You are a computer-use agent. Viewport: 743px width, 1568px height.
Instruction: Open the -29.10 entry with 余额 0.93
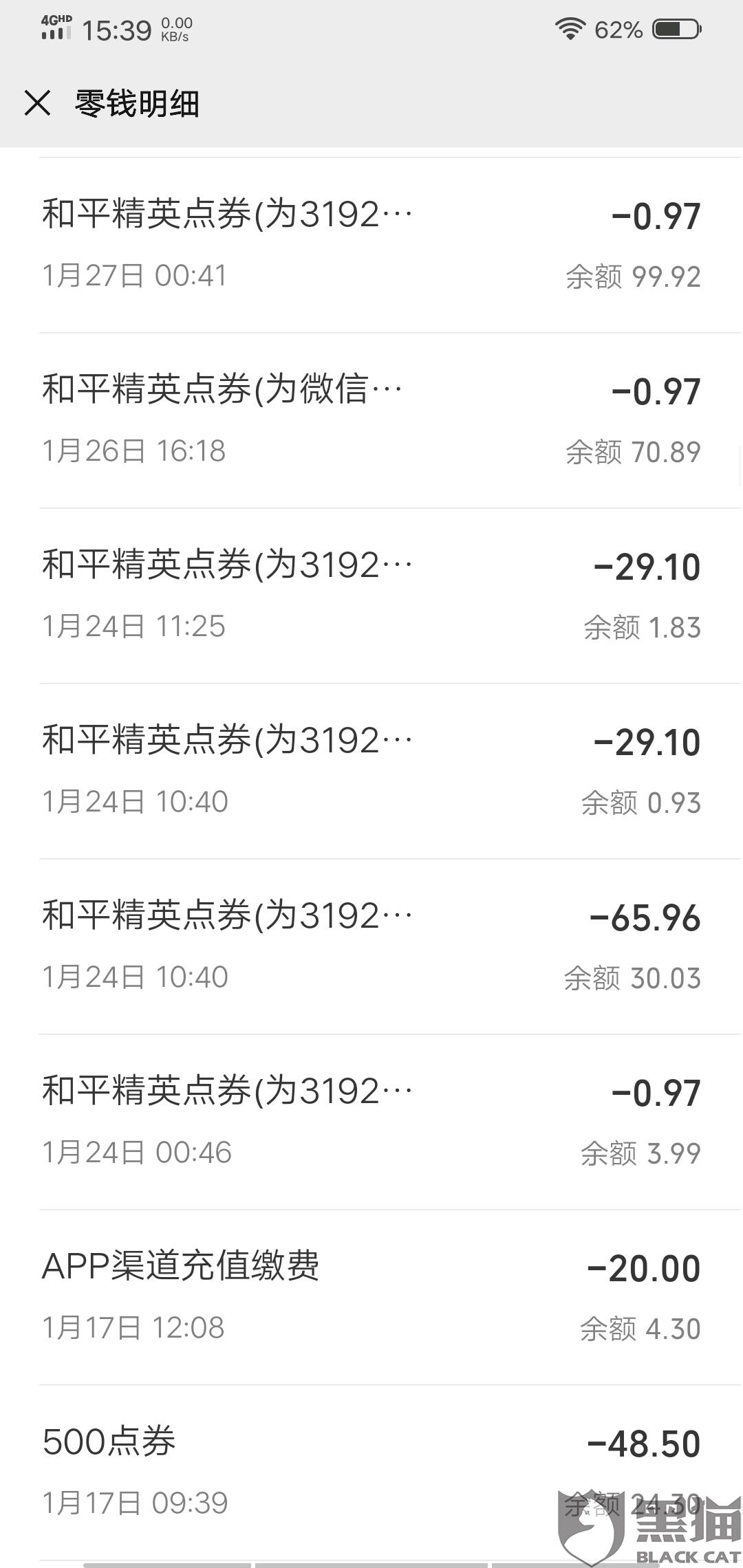[371, 772]
